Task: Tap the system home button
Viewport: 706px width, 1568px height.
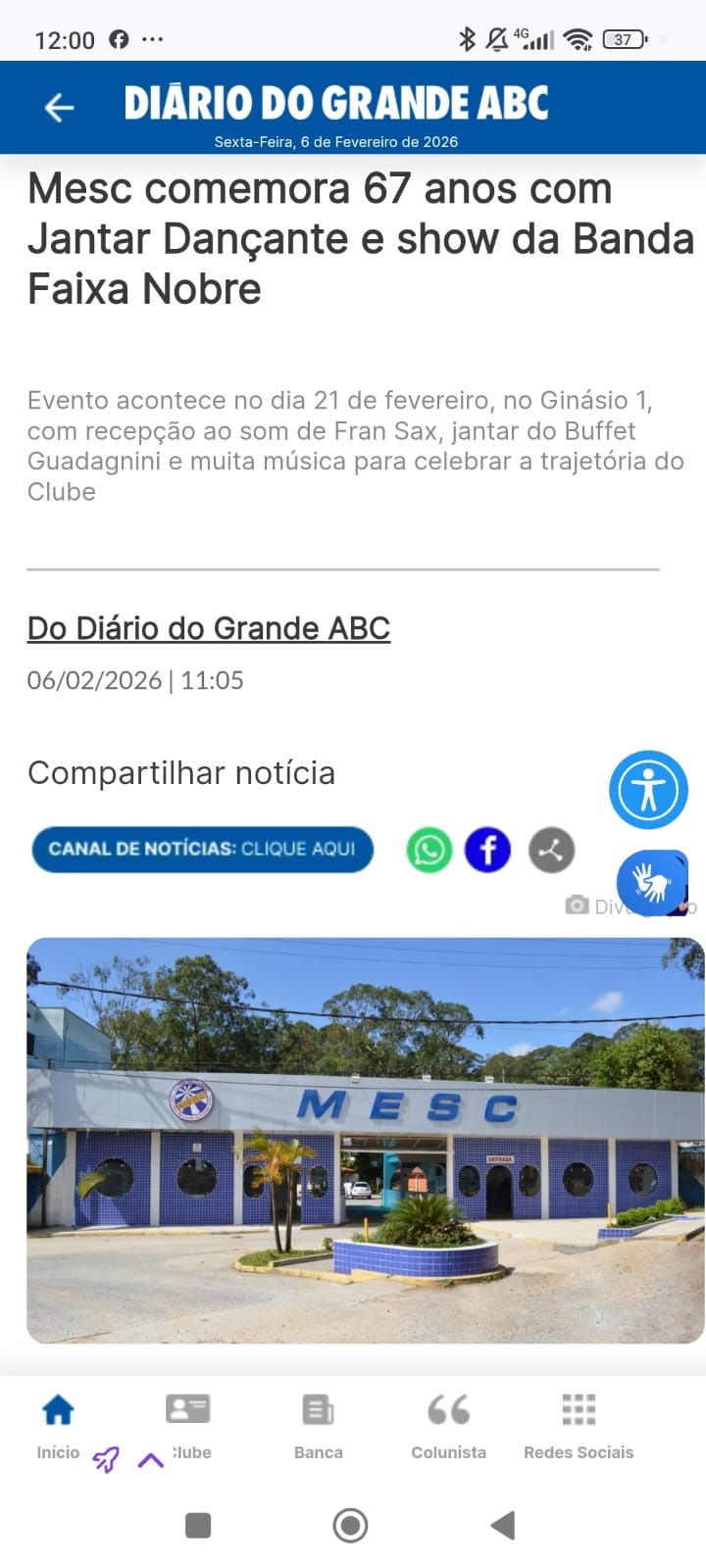Action: tap(350, 1525)
